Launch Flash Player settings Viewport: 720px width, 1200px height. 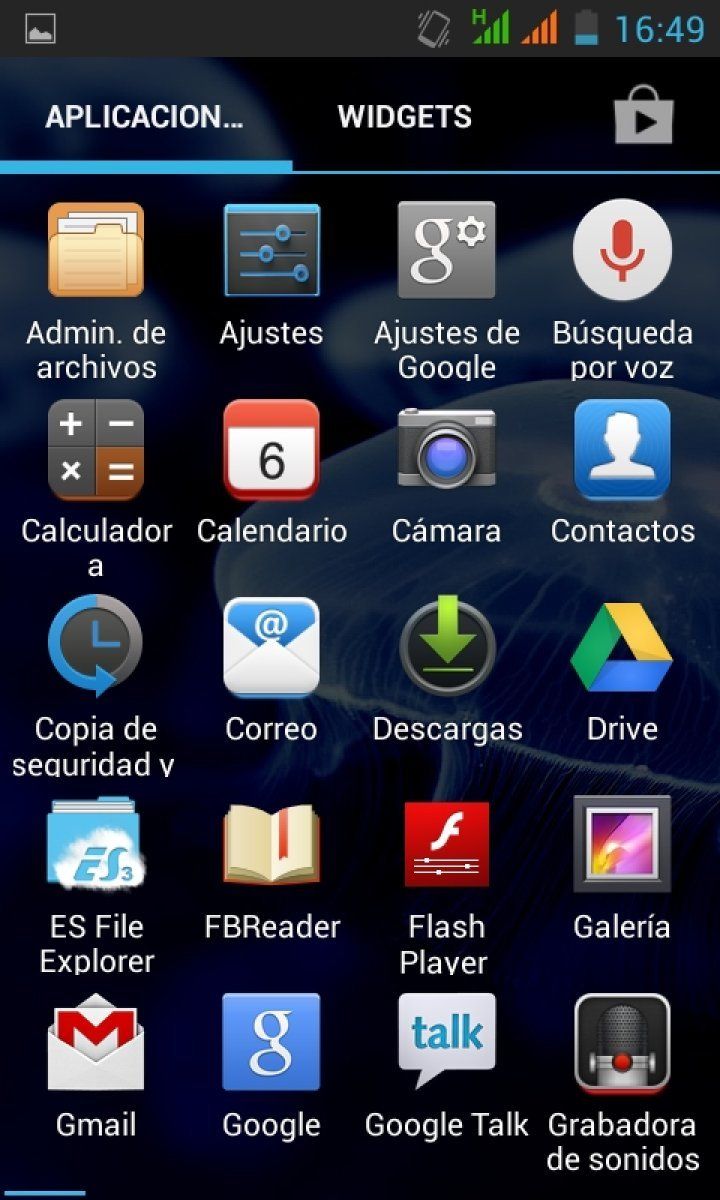tap(446, 845)
